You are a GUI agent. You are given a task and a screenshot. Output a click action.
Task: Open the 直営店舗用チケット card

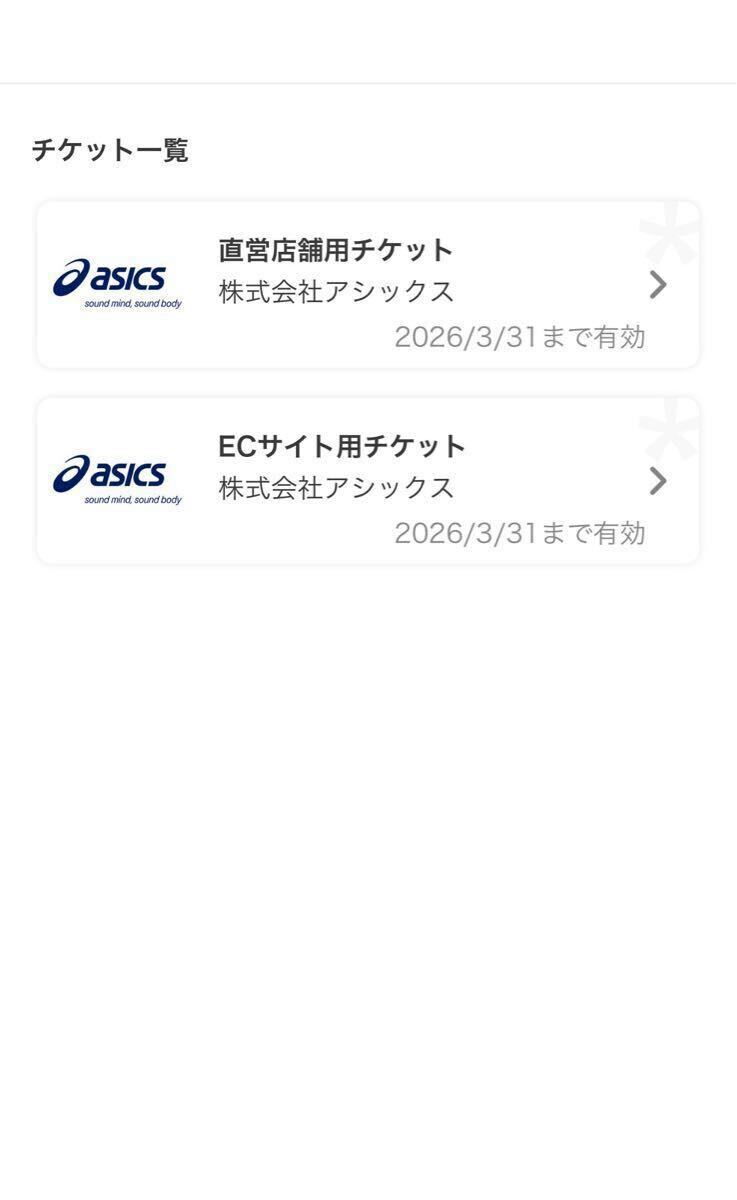(368, 285)
